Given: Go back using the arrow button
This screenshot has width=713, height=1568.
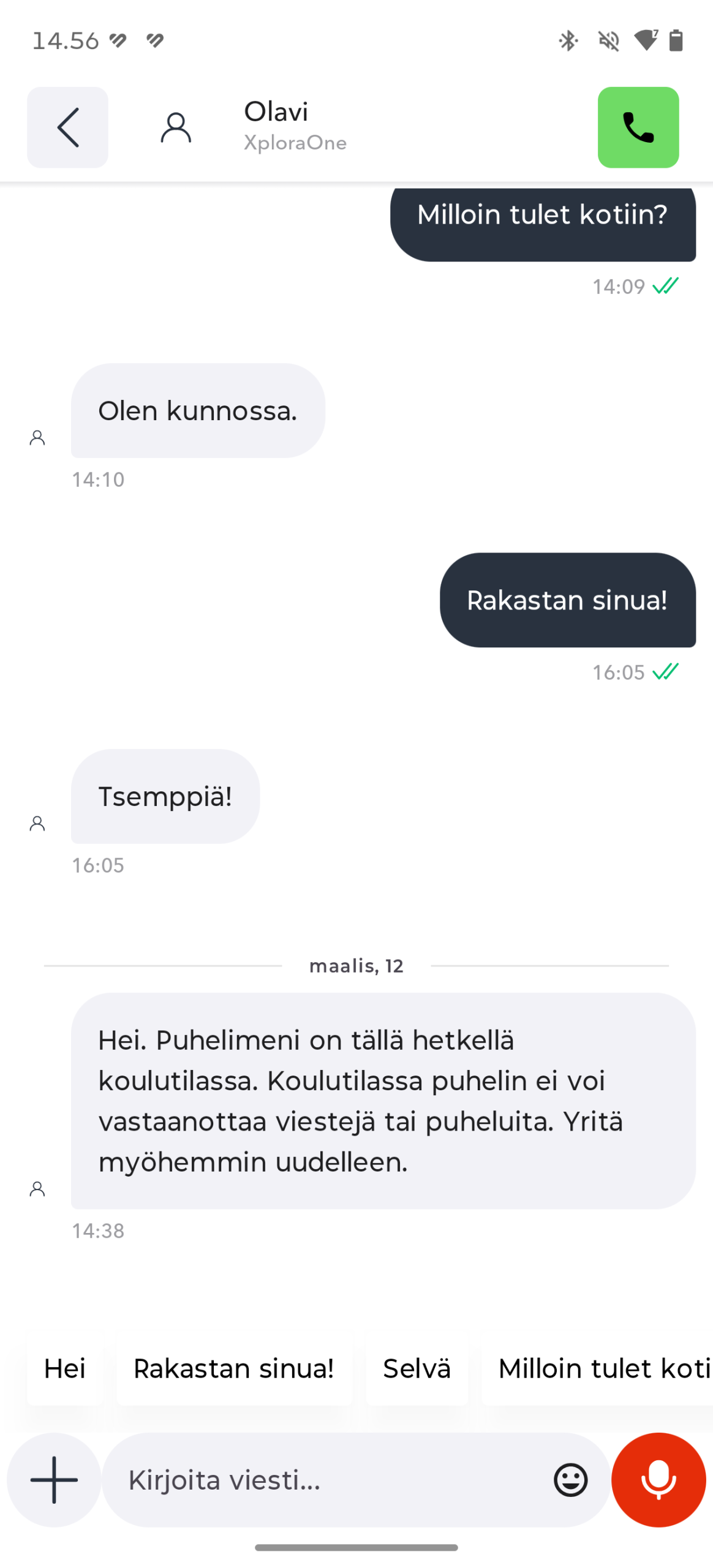Looking at the screenshot, I should coord(67,127).
